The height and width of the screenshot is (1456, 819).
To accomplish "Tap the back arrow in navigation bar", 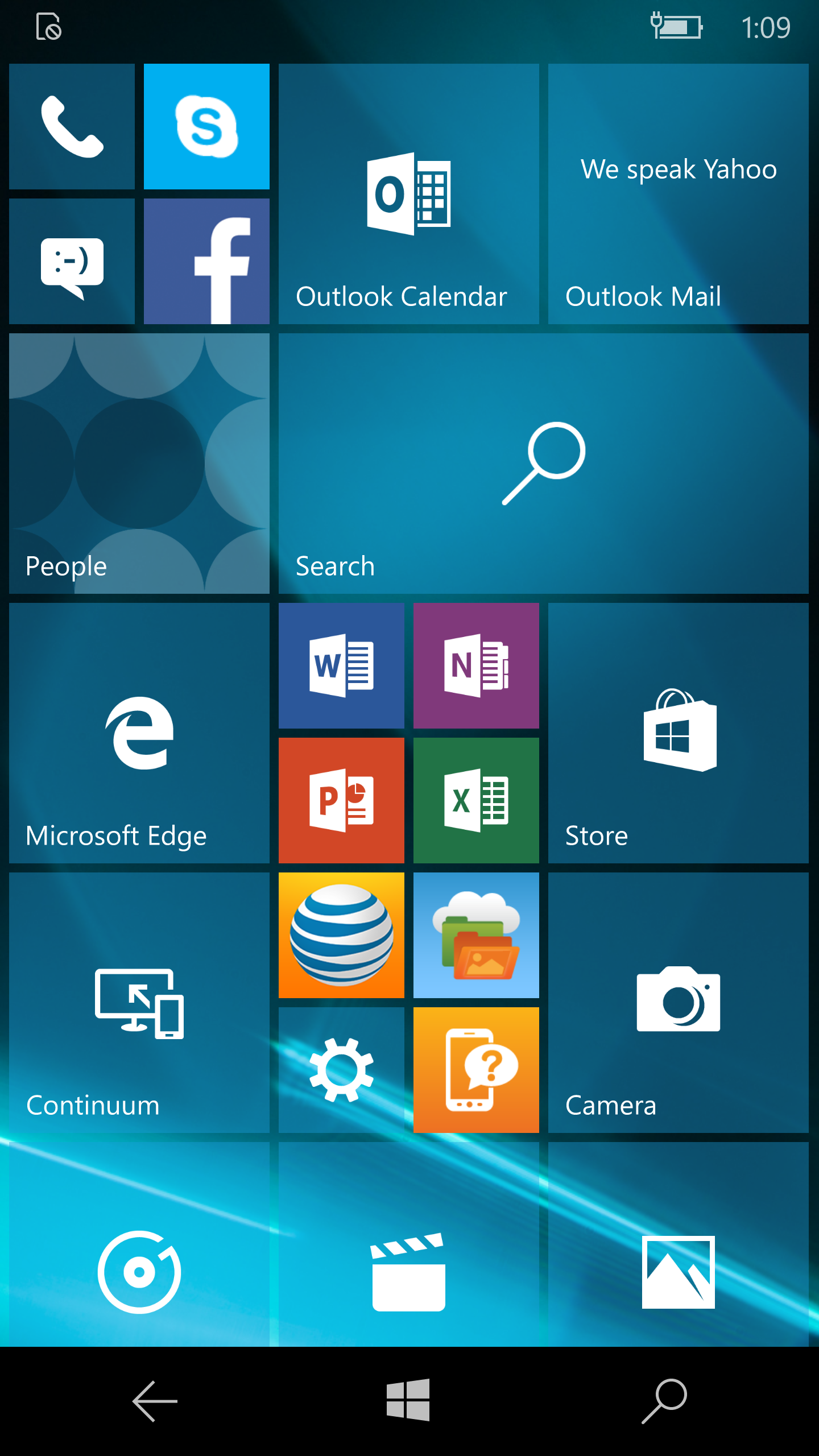I will [x=155, y=1401].
